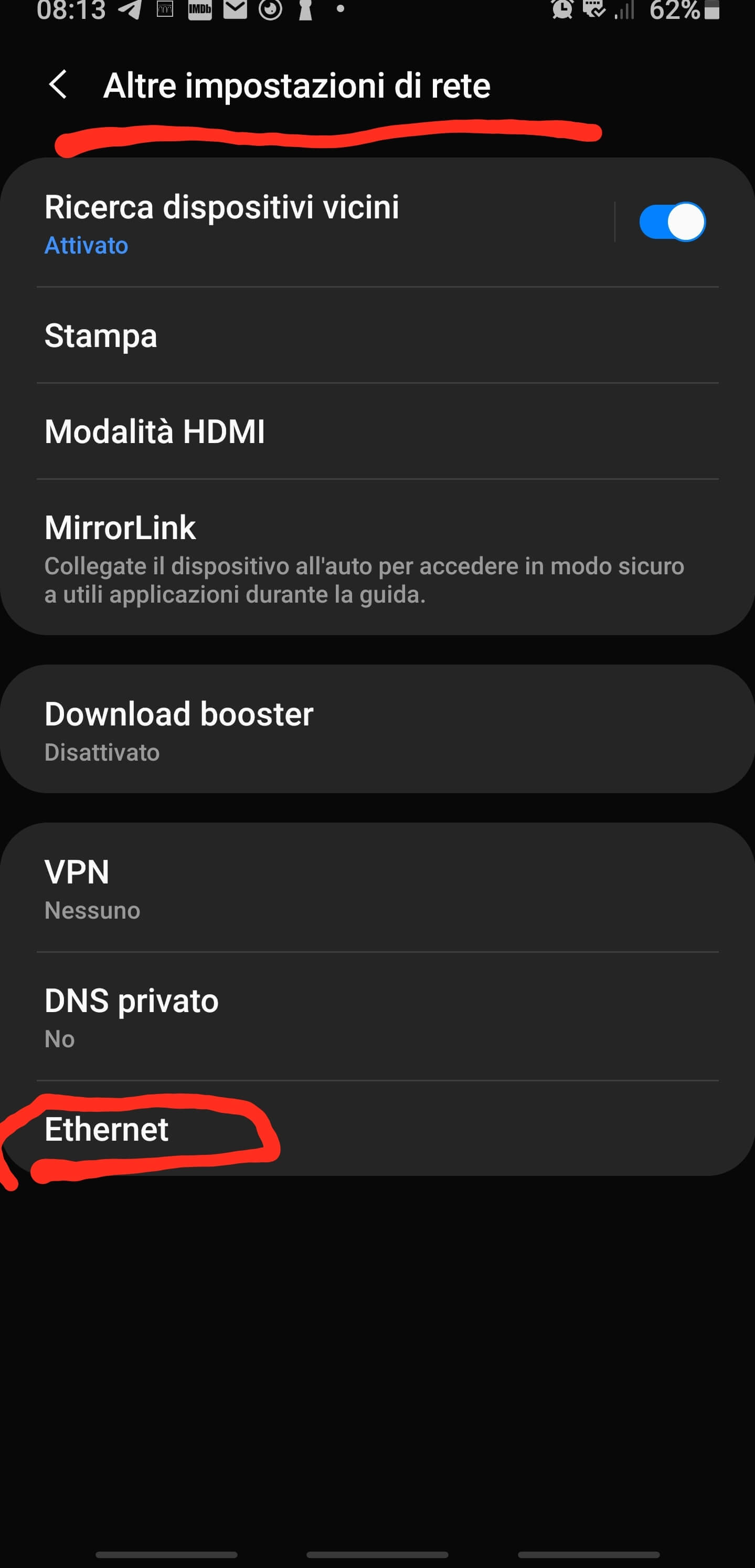Image resolution: width=755 pixels, height=1568 pixels.
Task: Open VPN settings
Action: point(377,888)
